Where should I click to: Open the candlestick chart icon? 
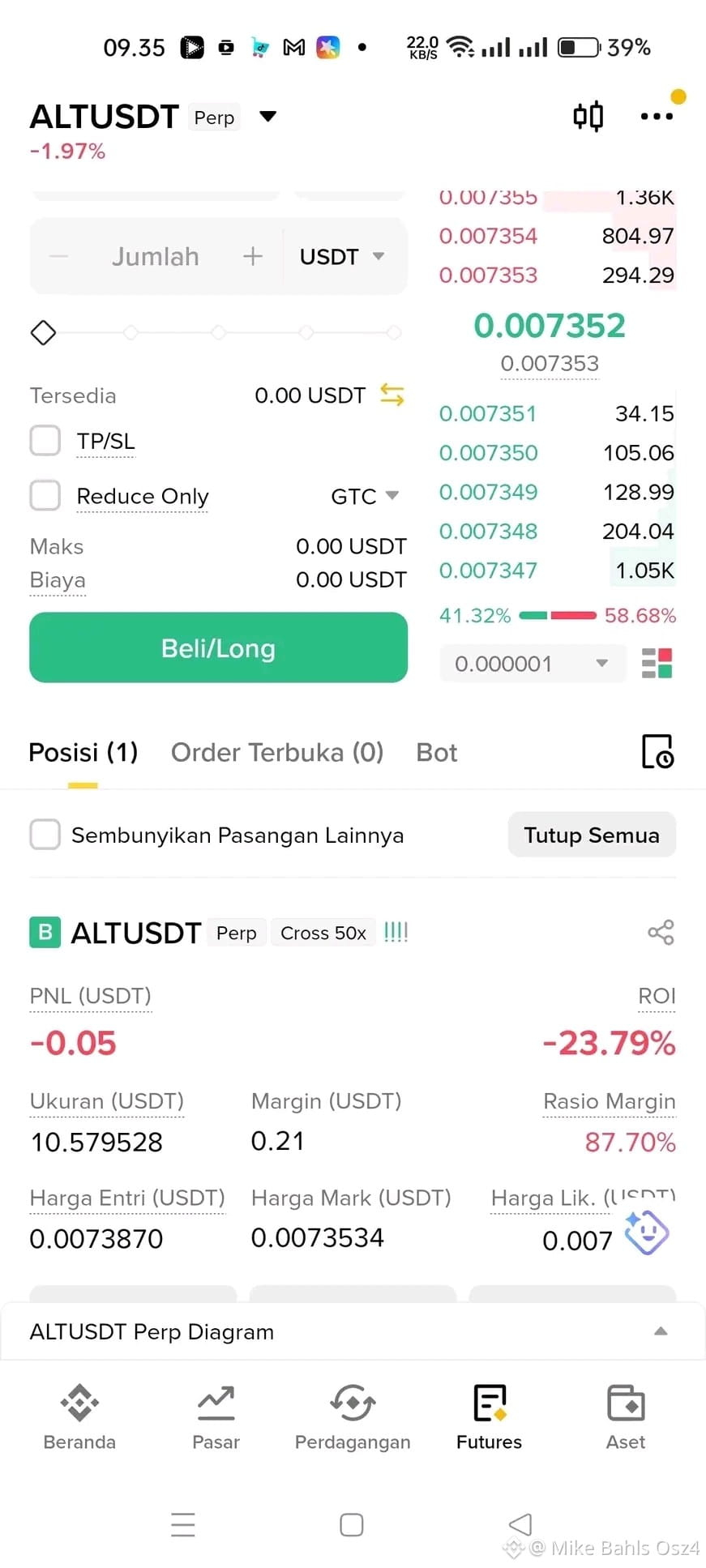(x=588, y=117)
